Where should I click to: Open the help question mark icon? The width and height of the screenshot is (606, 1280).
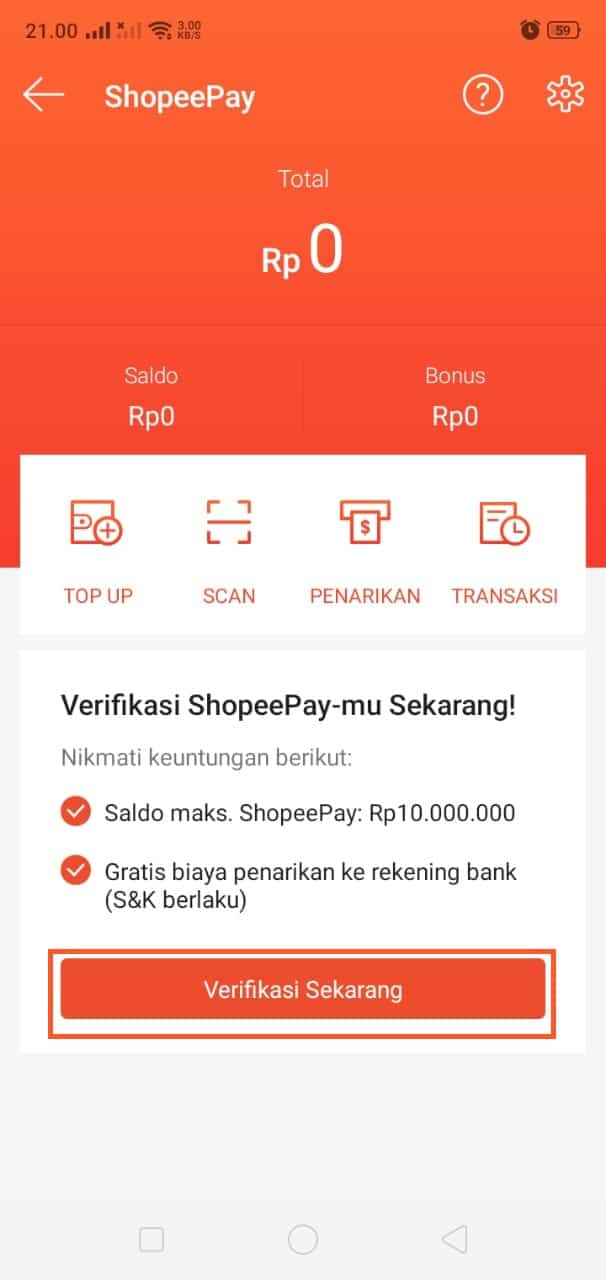pos(482,96)
